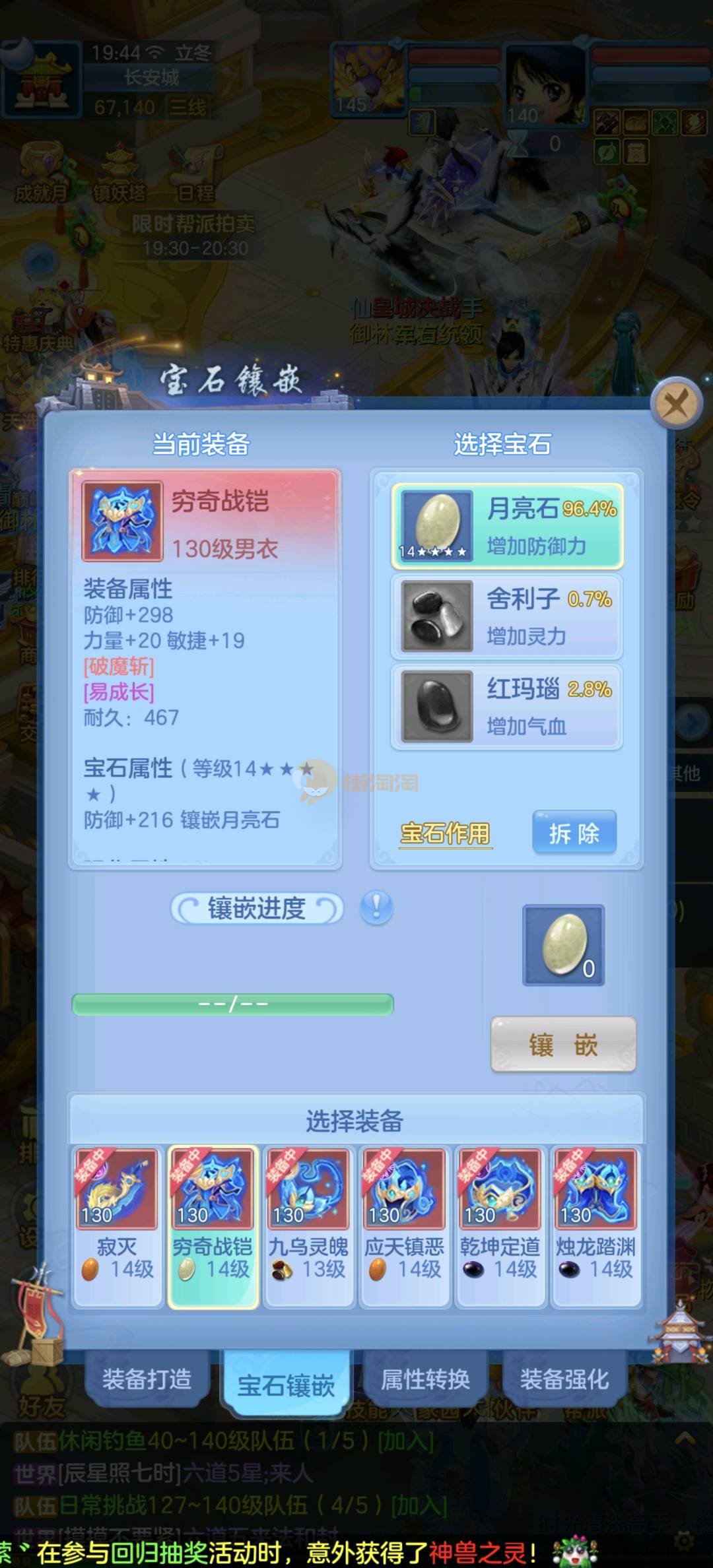Tap the 拆除 button
The image size is (713, 1568).
[x=574, y=833]
